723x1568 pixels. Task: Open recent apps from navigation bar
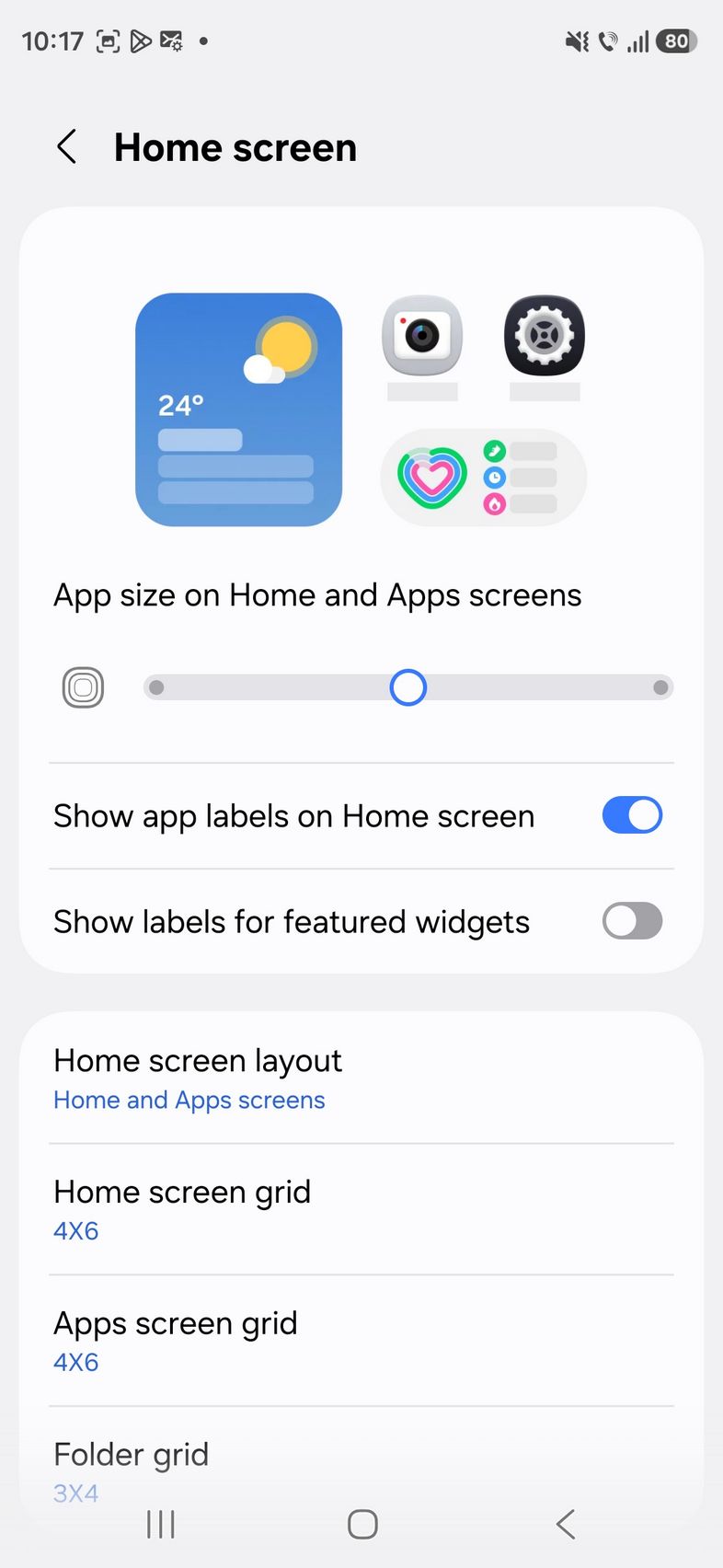161,1525
